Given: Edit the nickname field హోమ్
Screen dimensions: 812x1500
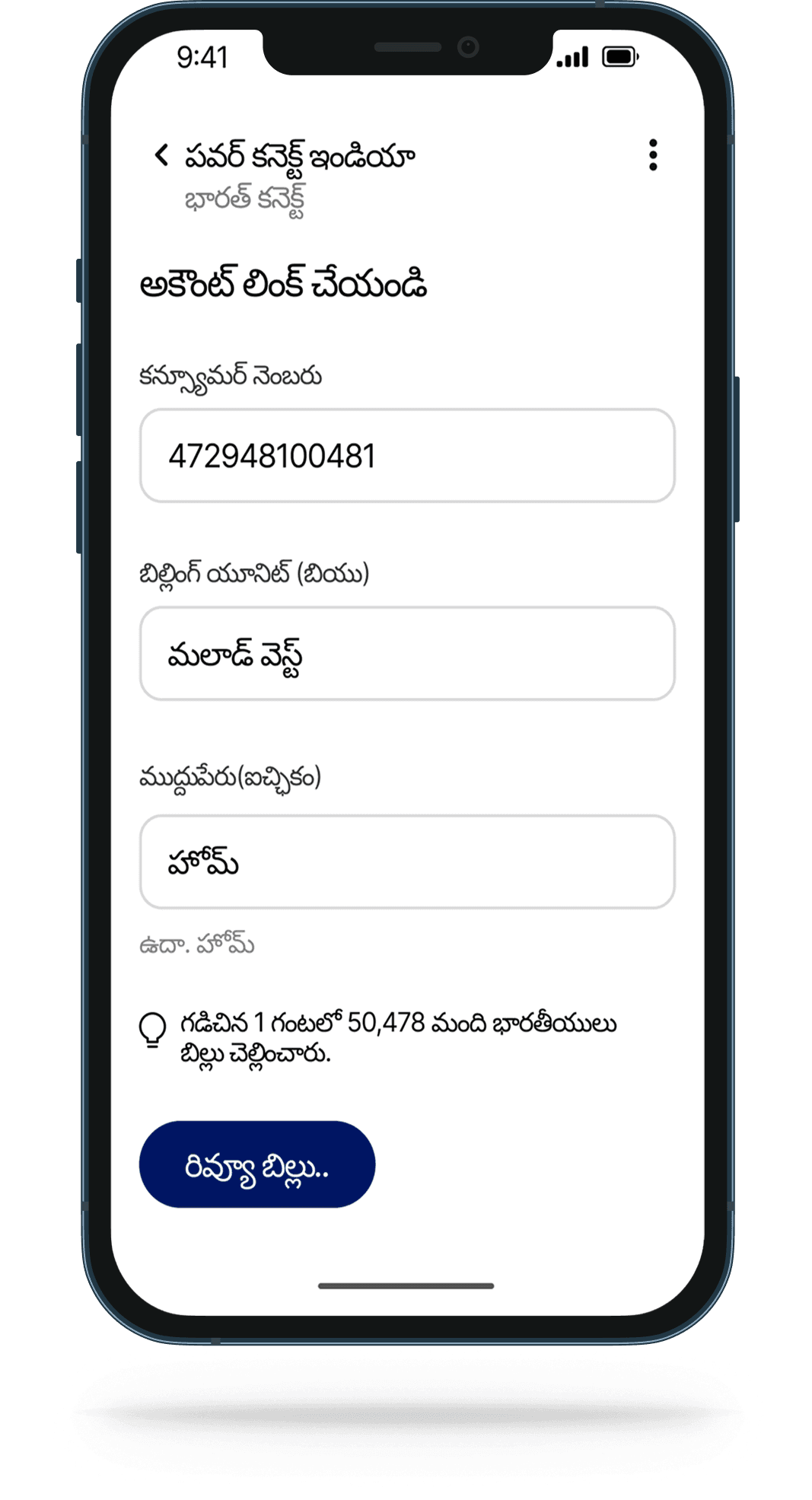Looking at the screenshot, I should coord(407,862).
